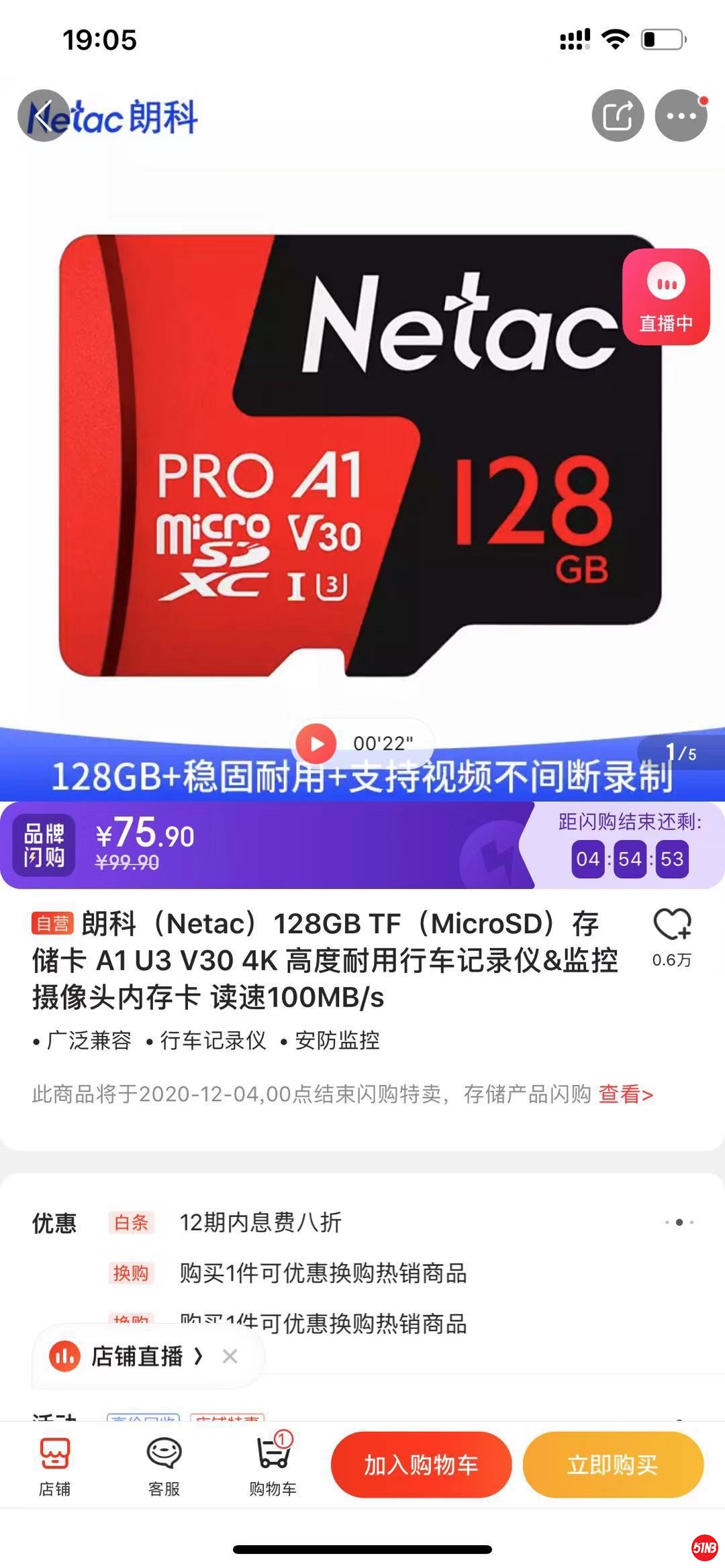Share this Netac product

point(618,116)
